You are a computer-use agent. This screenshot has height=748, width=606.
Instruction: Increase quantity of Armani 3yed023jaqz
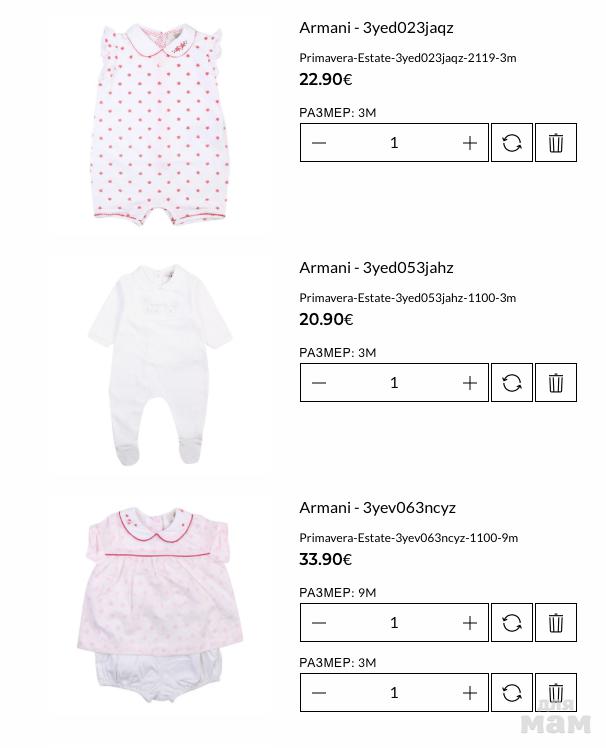point(469,143)
